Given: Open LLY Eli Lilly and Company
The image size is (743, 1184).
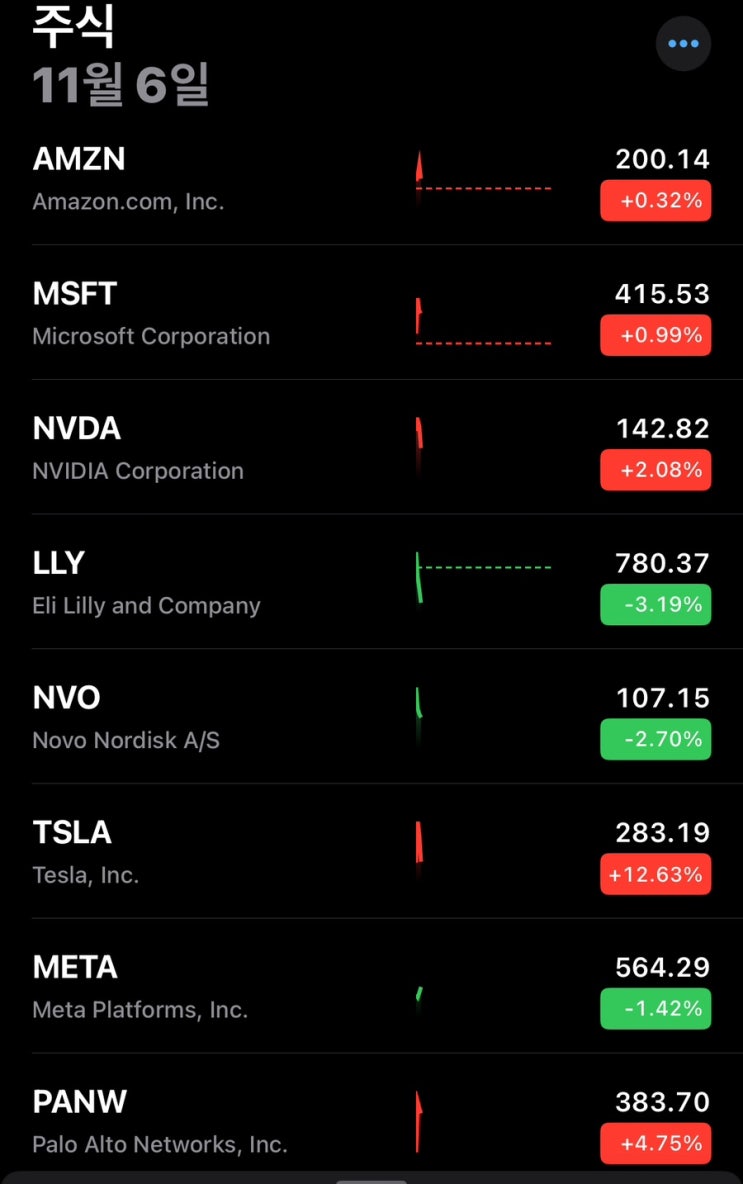Looking at the screenshot, I should (x=200, y=583).
